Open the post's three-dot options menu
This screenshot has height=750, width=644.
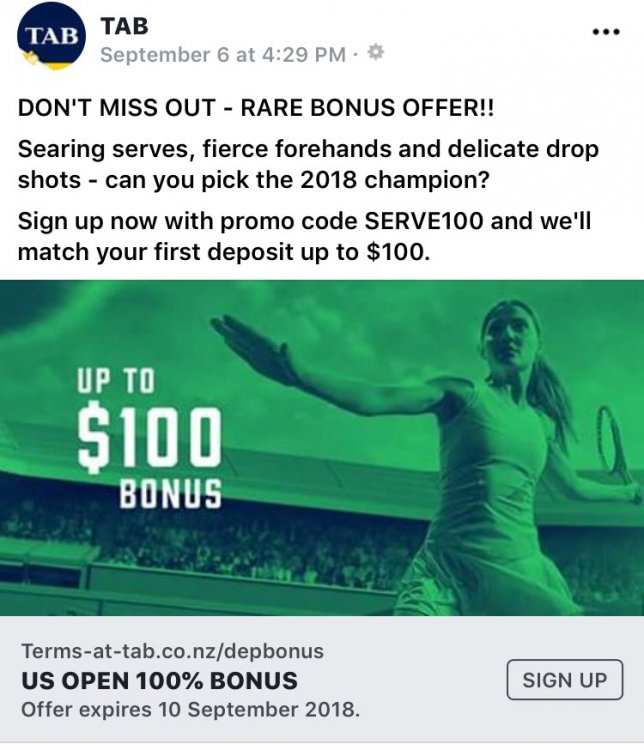coord(606,32)
